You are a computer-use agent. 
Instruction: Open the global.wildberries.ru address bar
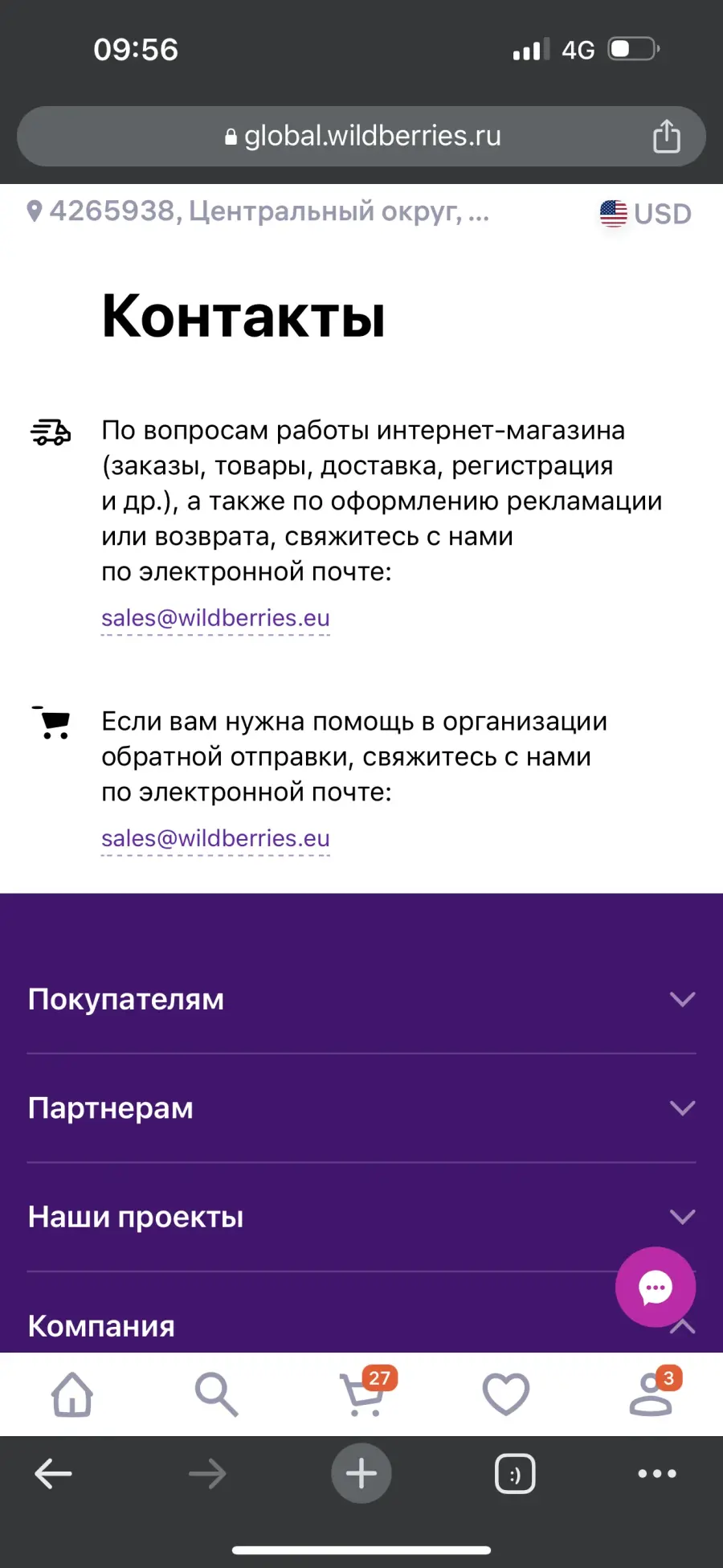(361, 136)
